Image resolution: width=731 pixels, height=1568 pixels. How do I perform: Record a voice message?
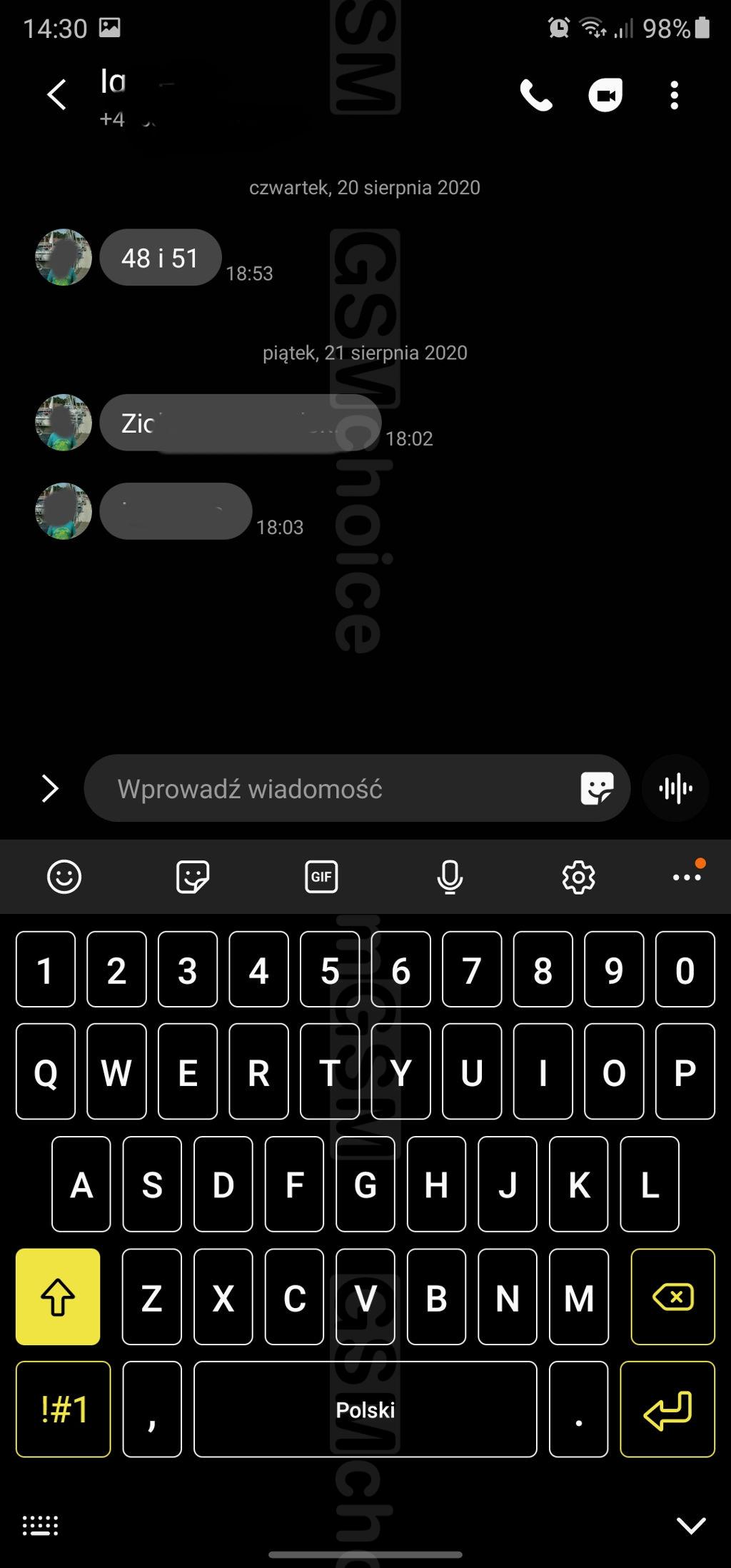(x=675, y=788)
